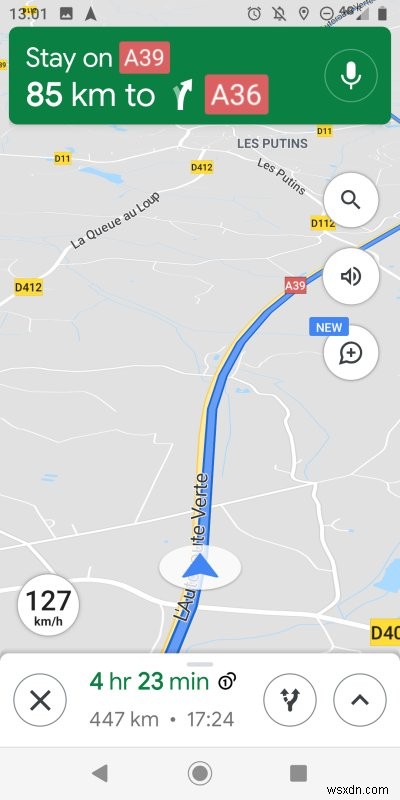Go back with the system back button
The width and height of the screenshot is (400, 800).
pyautogui.click(x=100, y=773)
